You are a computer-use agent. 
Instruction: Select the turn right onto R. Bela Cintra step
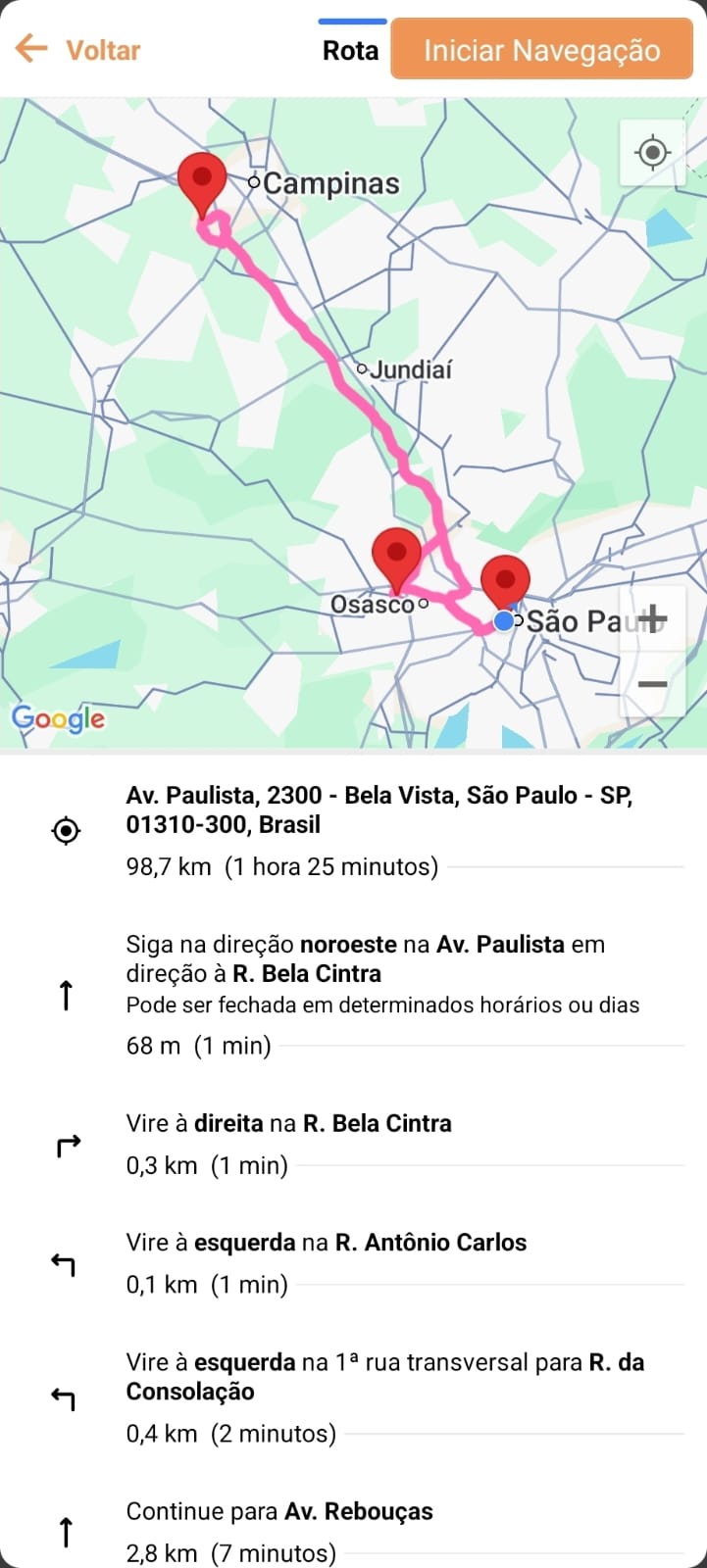379,1144
